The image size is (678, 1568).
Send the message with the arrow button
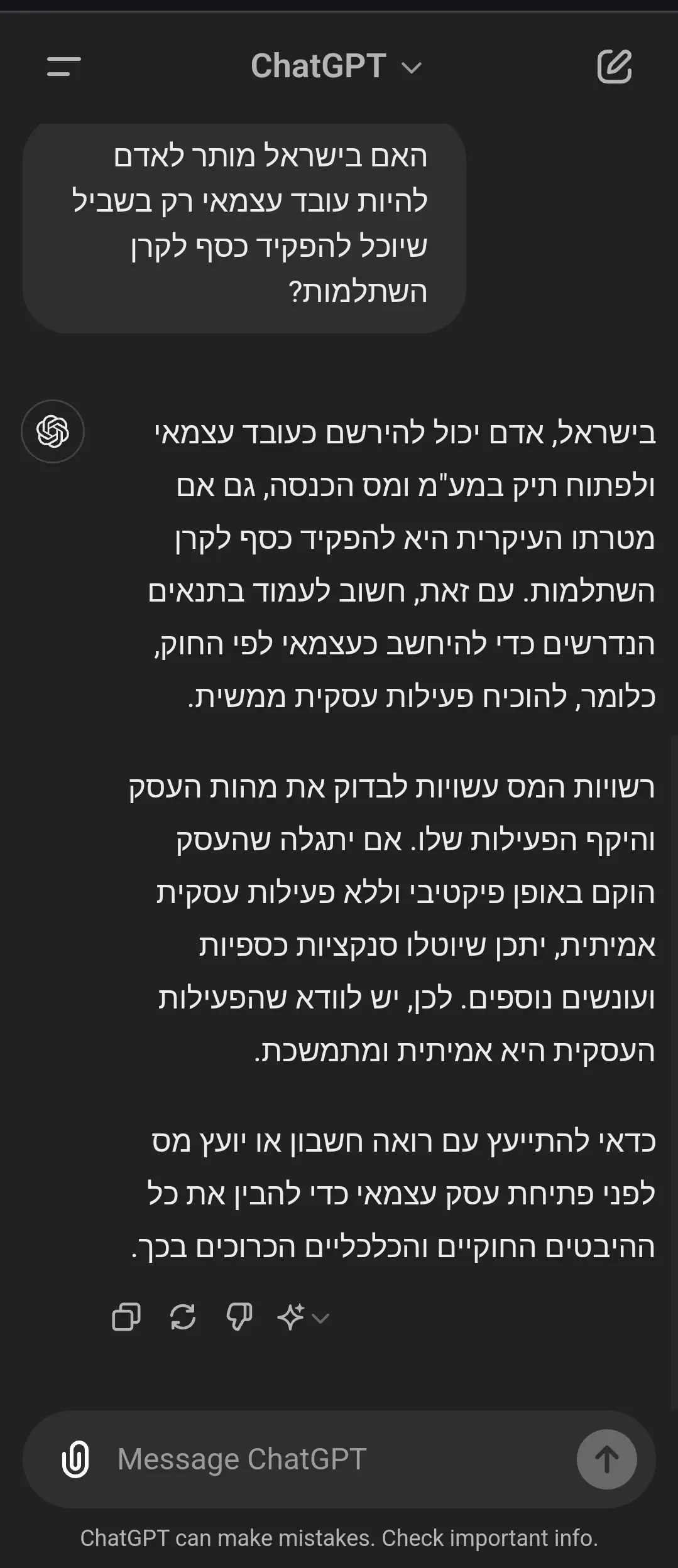pyautogui.click(x=606, y=1459)
